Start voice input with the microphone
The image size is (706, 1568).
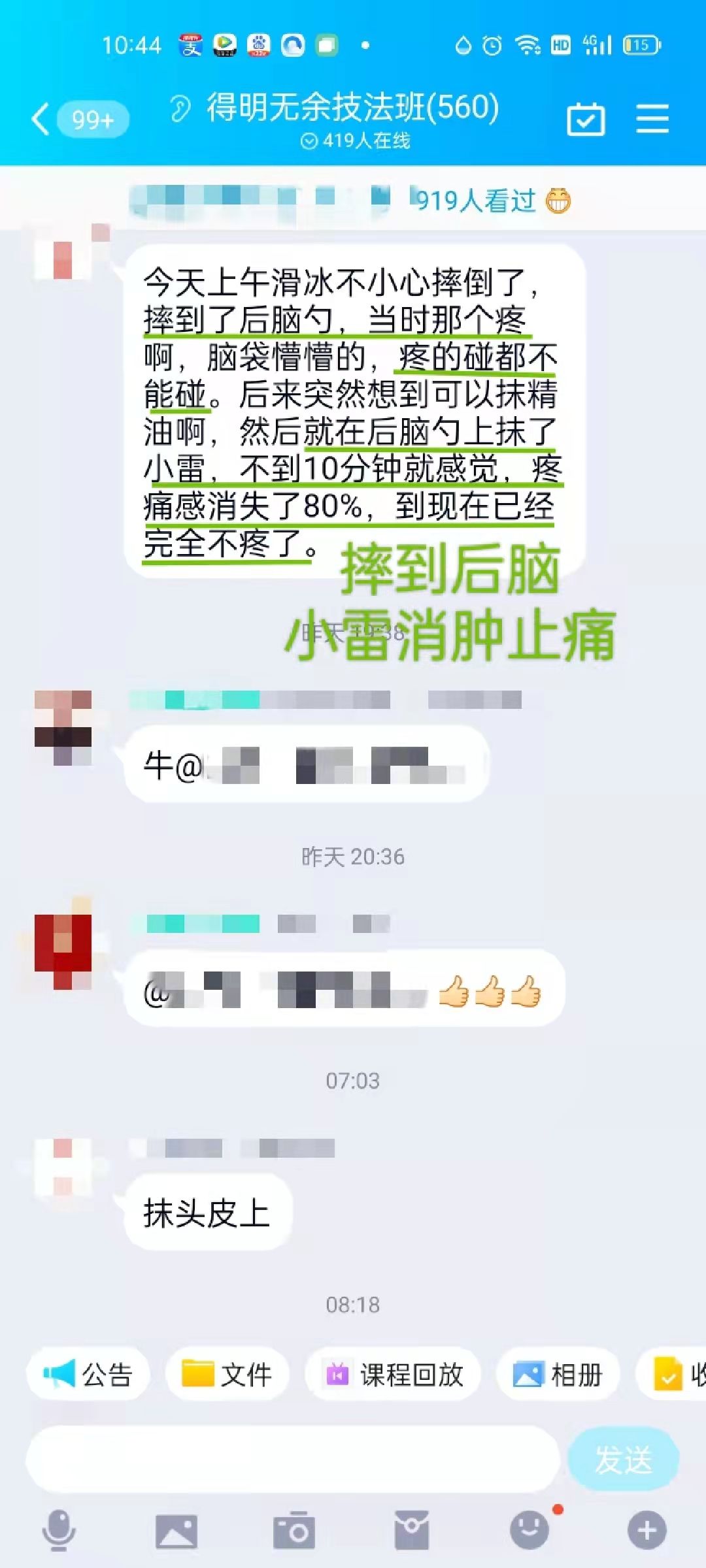59,1530
